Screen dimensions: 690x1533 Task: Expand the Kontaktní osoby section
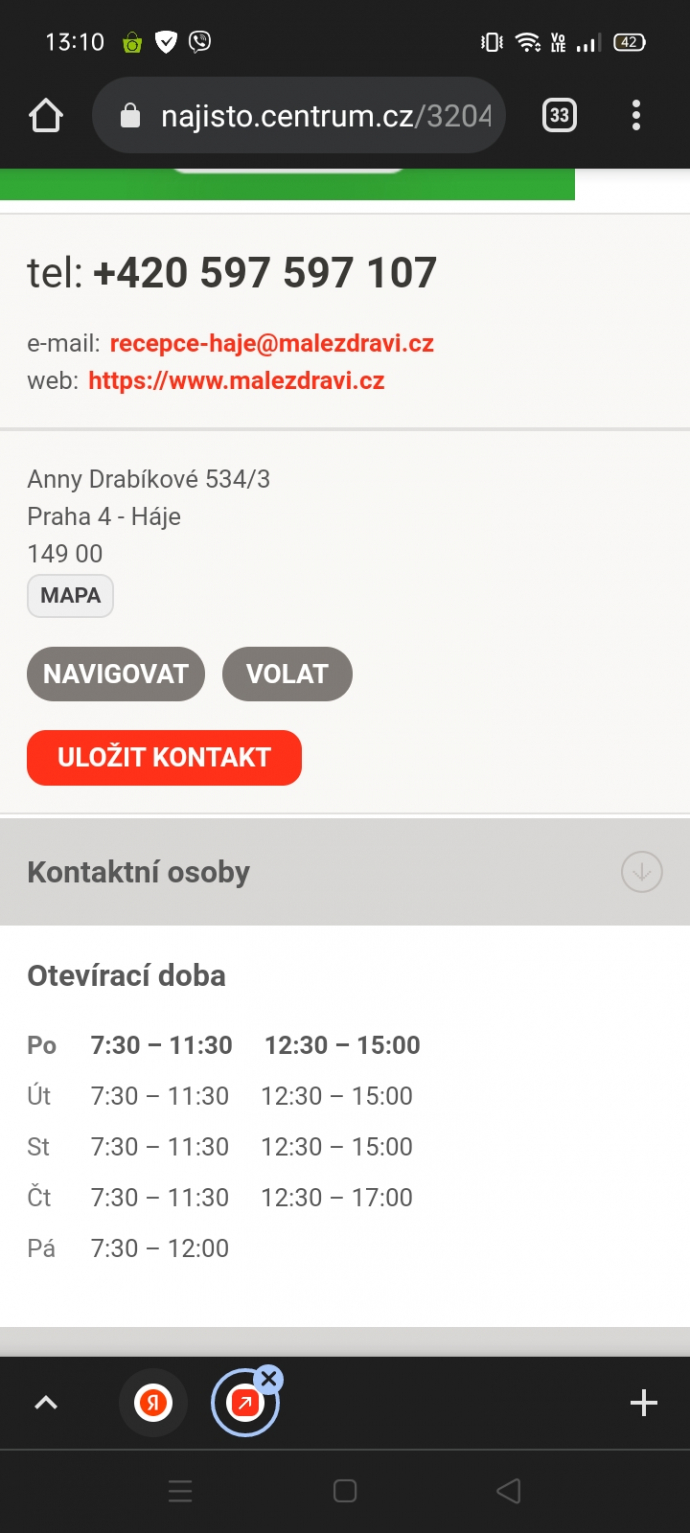point(641,872)
